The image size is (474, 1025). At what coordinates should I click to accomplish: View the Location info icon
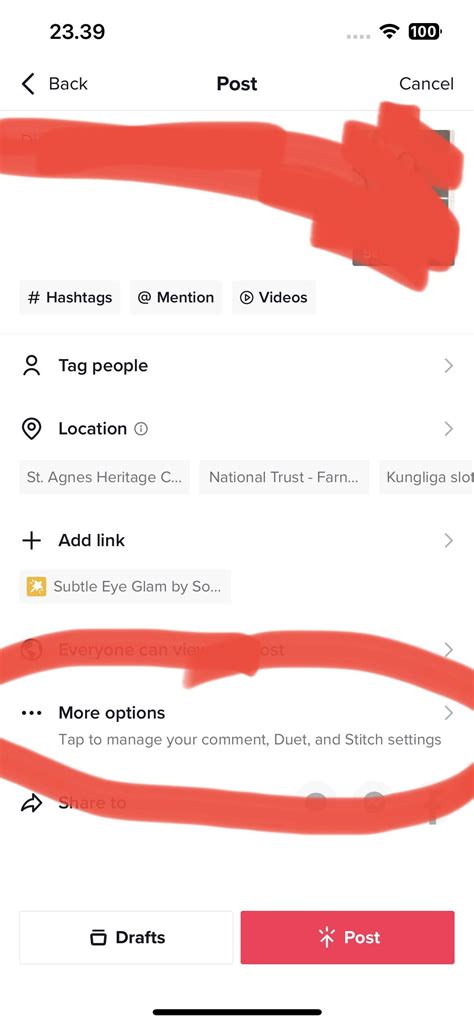click(141, 429)
